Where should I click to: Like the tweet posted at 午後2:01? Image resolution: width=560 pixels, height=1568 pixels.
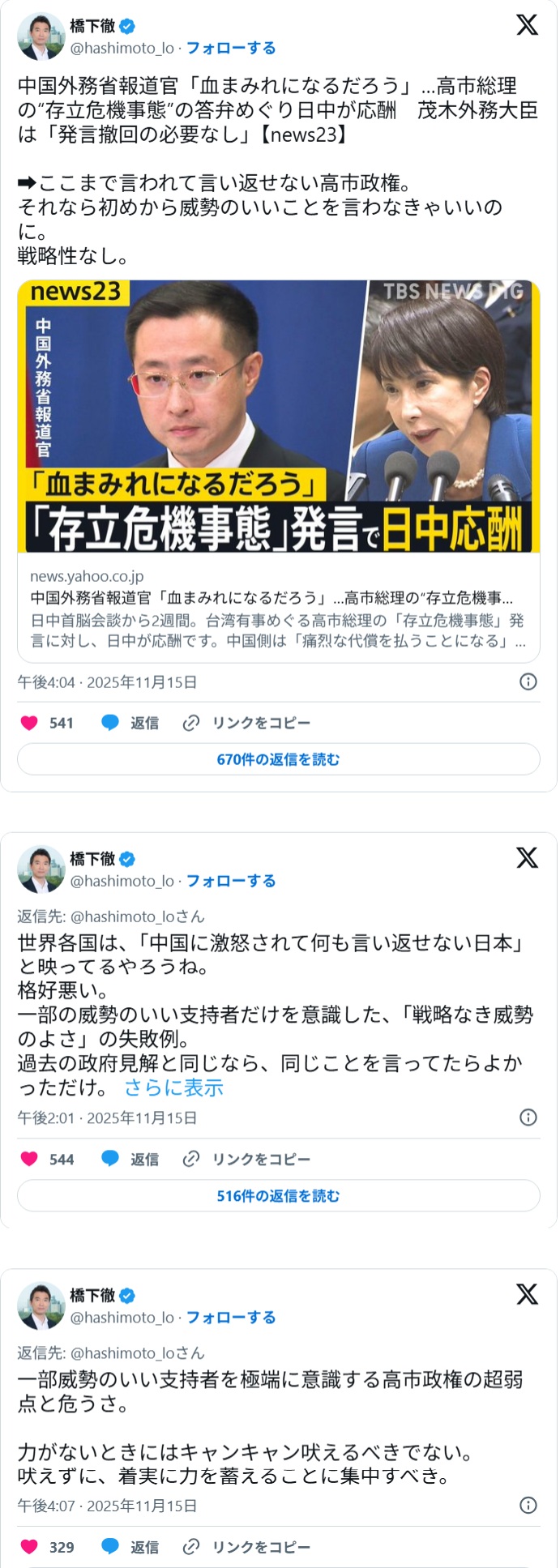click(30, 1159)
